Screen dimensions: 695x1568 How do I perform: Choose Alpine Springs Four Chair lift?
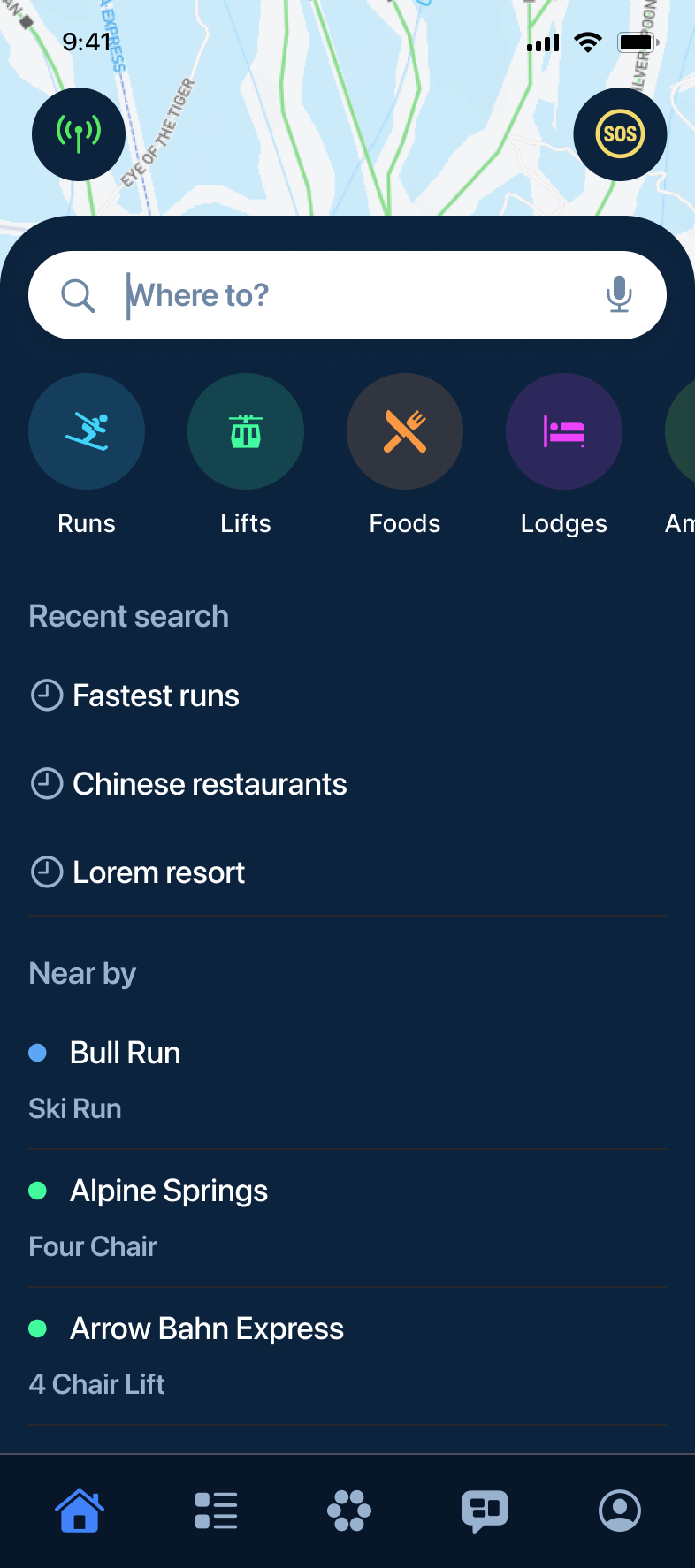click(168, 1191)
